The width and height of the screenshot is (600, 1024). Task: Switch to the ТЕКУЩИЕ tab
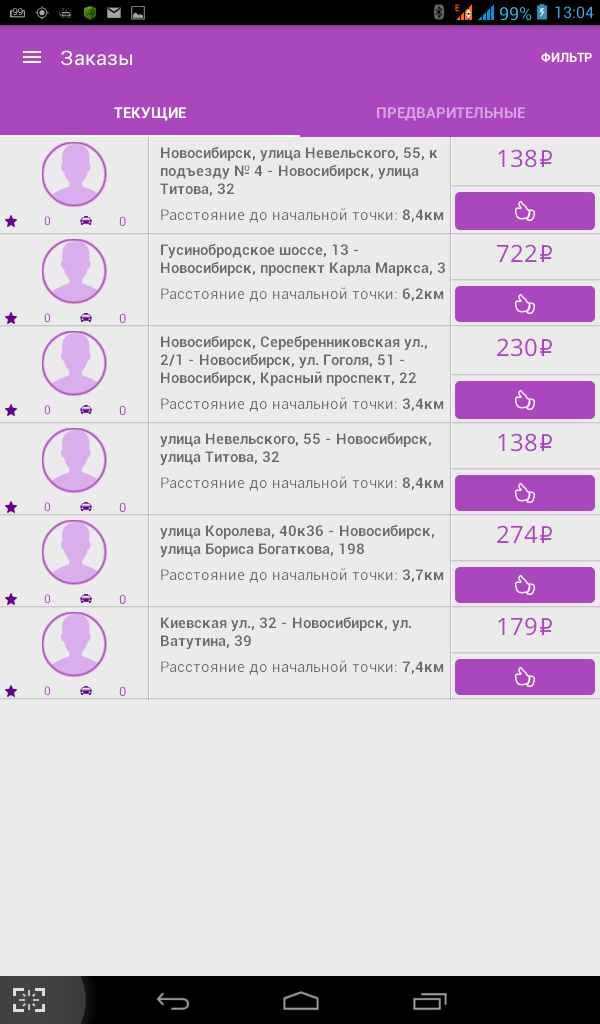150,112
